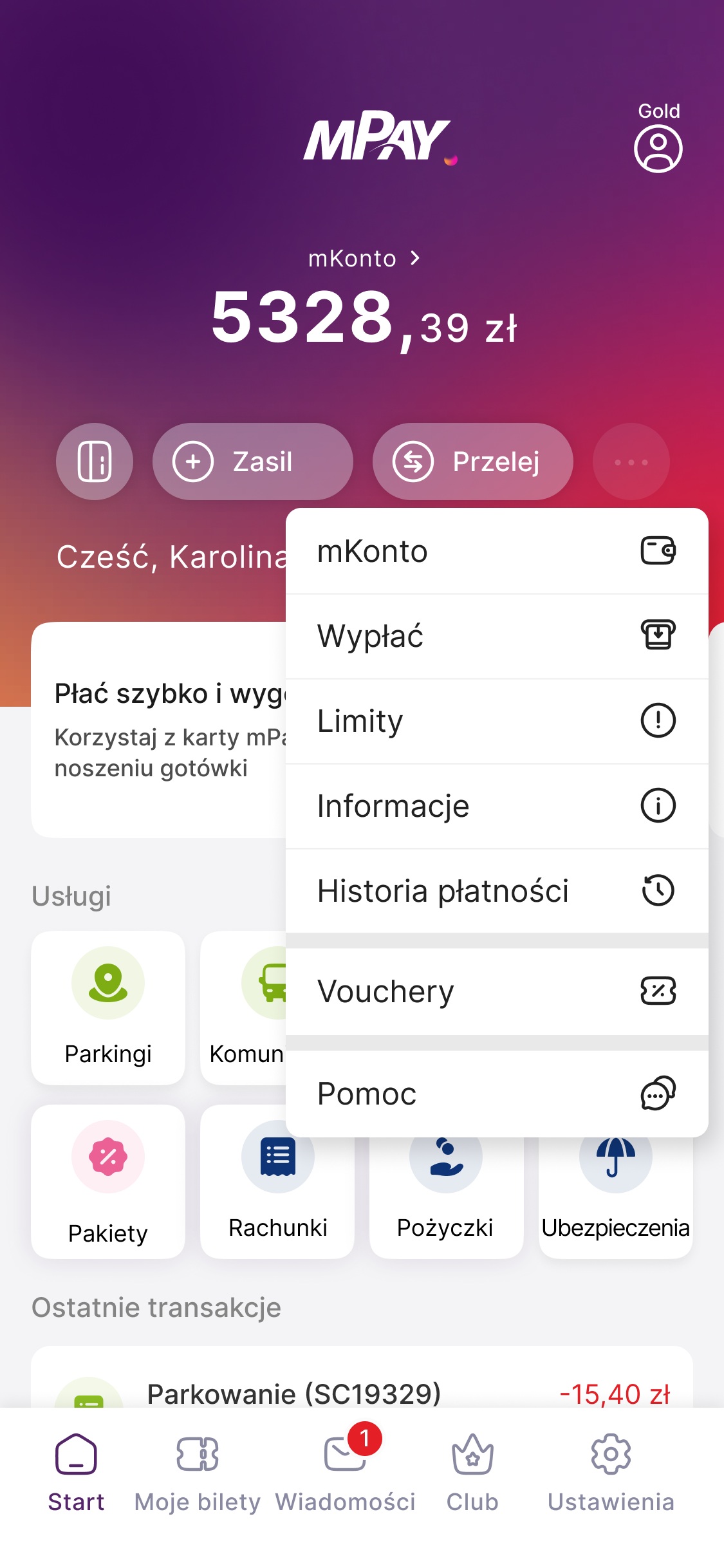Tap the Przelej transfer button

(x=472, y=462)
